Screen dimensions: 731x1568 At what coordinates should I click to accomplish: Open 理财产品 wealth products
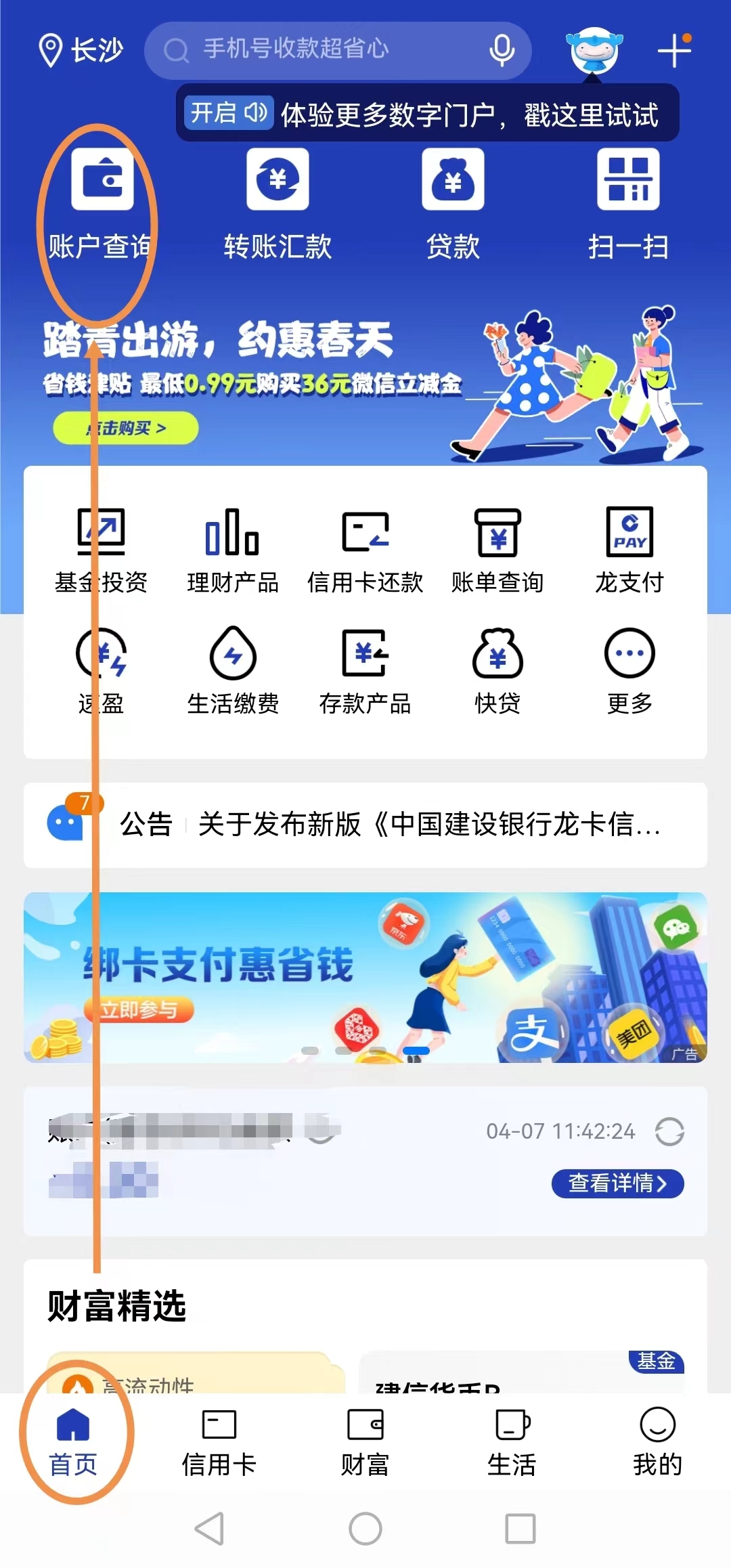click(233, 550)
